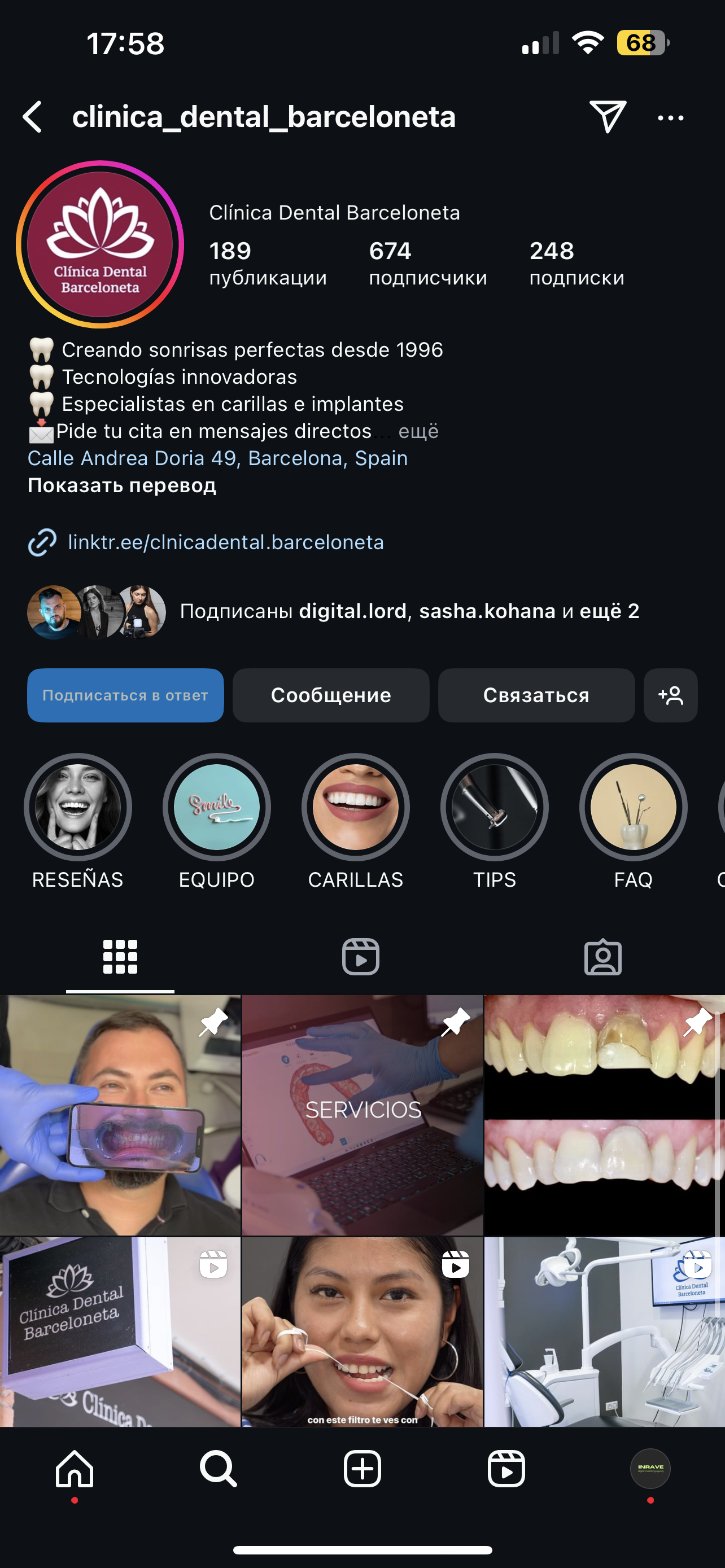Viewport: 725px width, 1568px height.
Task: Open the pinned SERVICIOS post
Action: [x=362, y=1115]
